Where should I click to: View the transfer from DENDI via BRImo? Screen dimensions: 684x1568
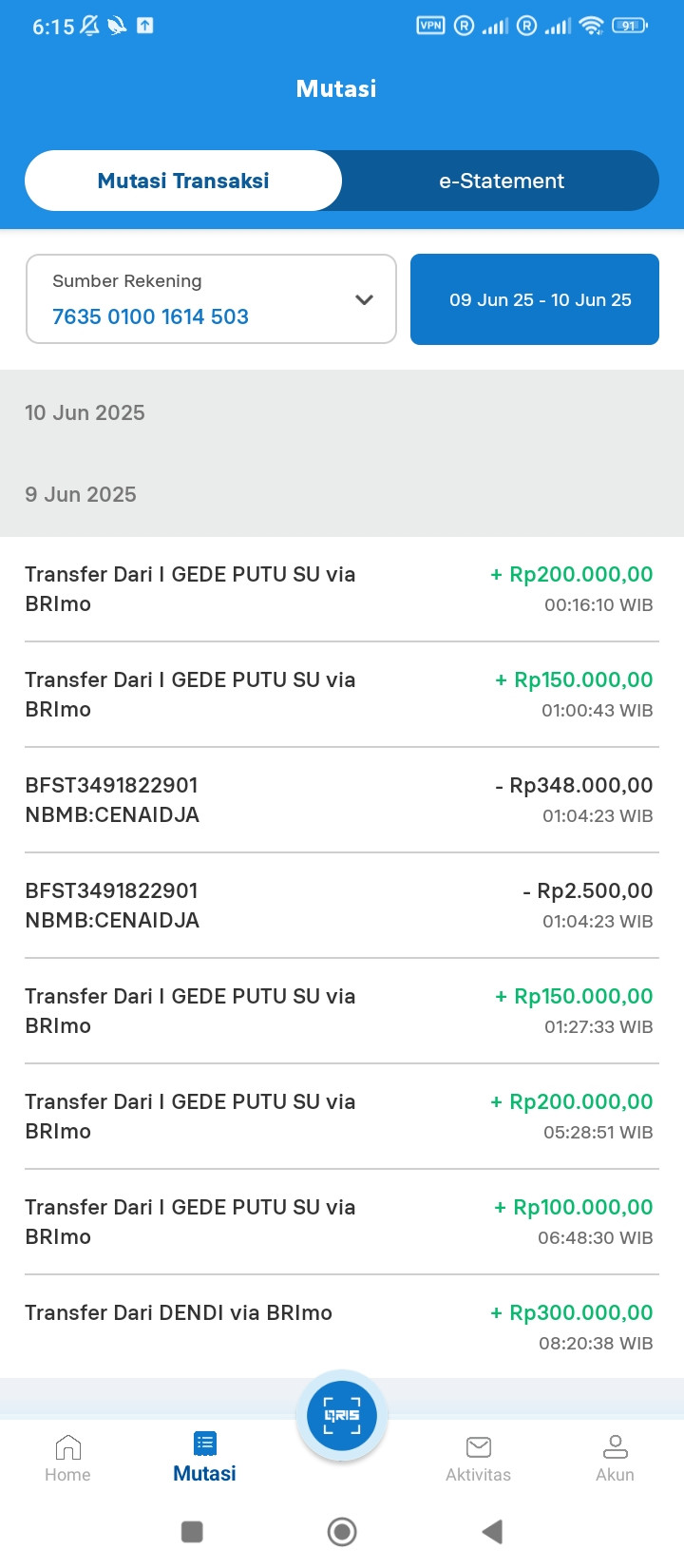(x=339, y=1326)
